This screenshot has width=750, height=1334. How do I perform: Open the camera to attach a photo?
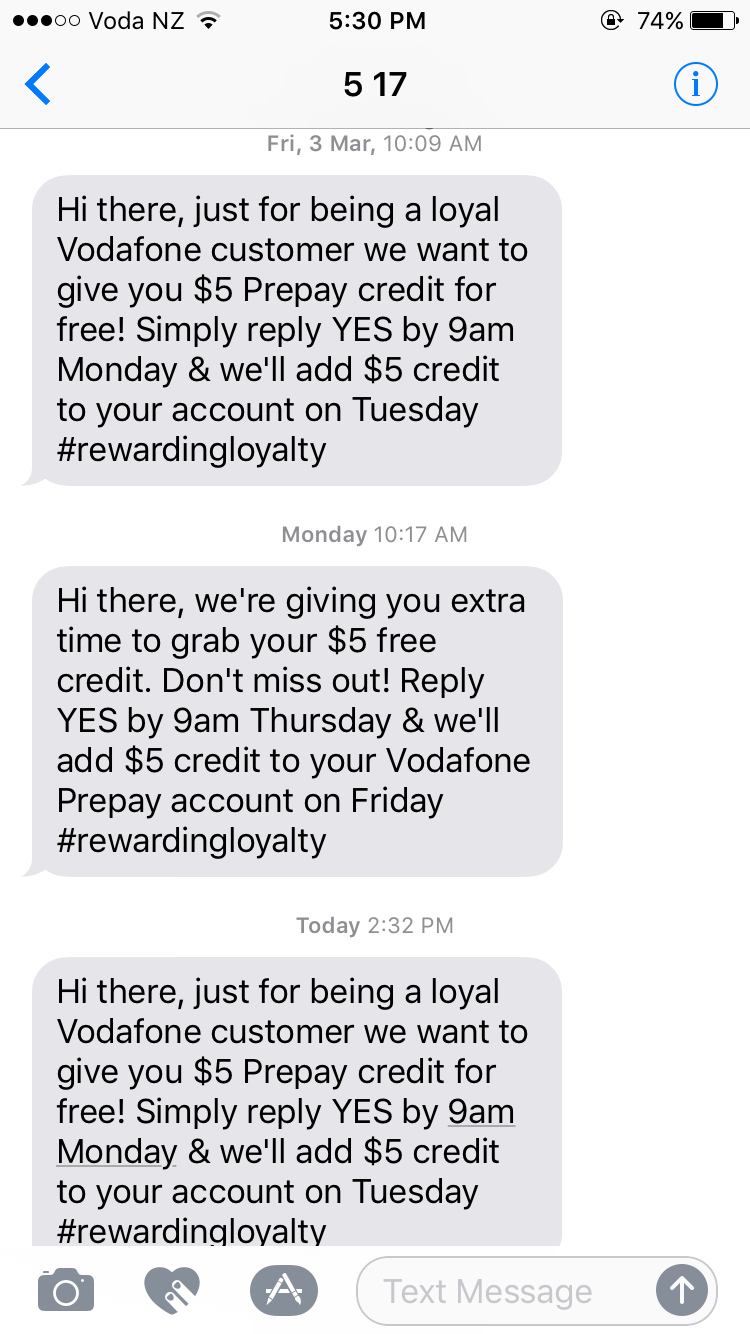(x=66, y=1291)
